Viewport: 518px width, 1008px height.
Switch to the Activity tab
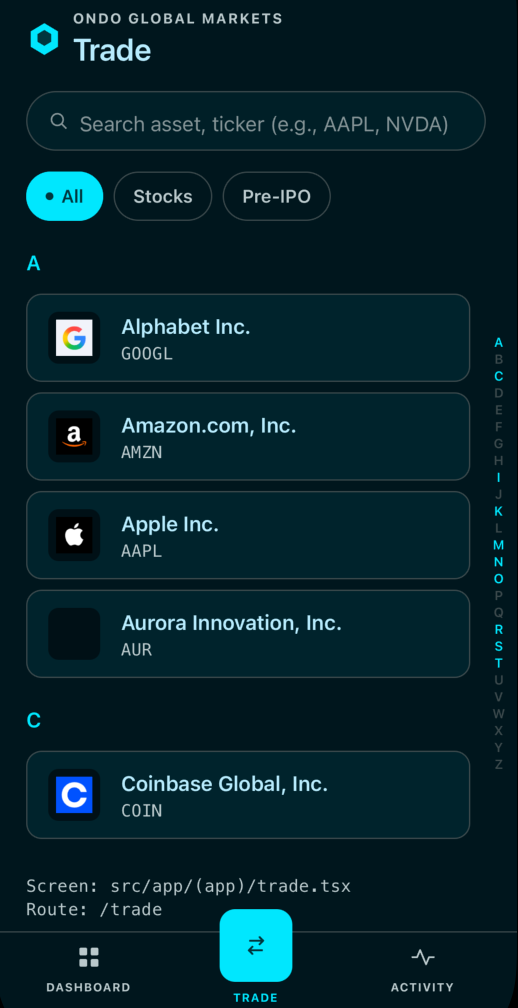click(x=422, y=969)
